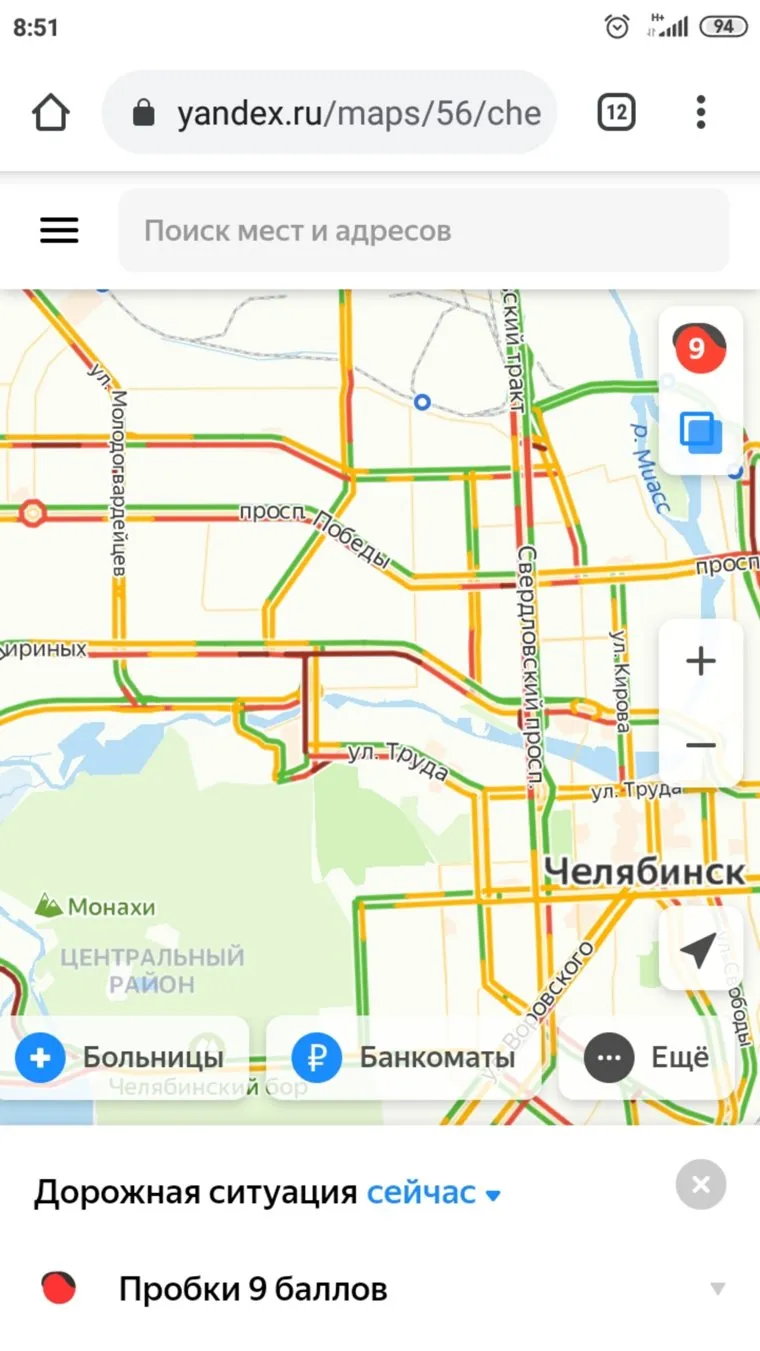Open the Yandex Maps hamburger menu
The height and width of the screenshot is (1351, 760).
point(59,231)
